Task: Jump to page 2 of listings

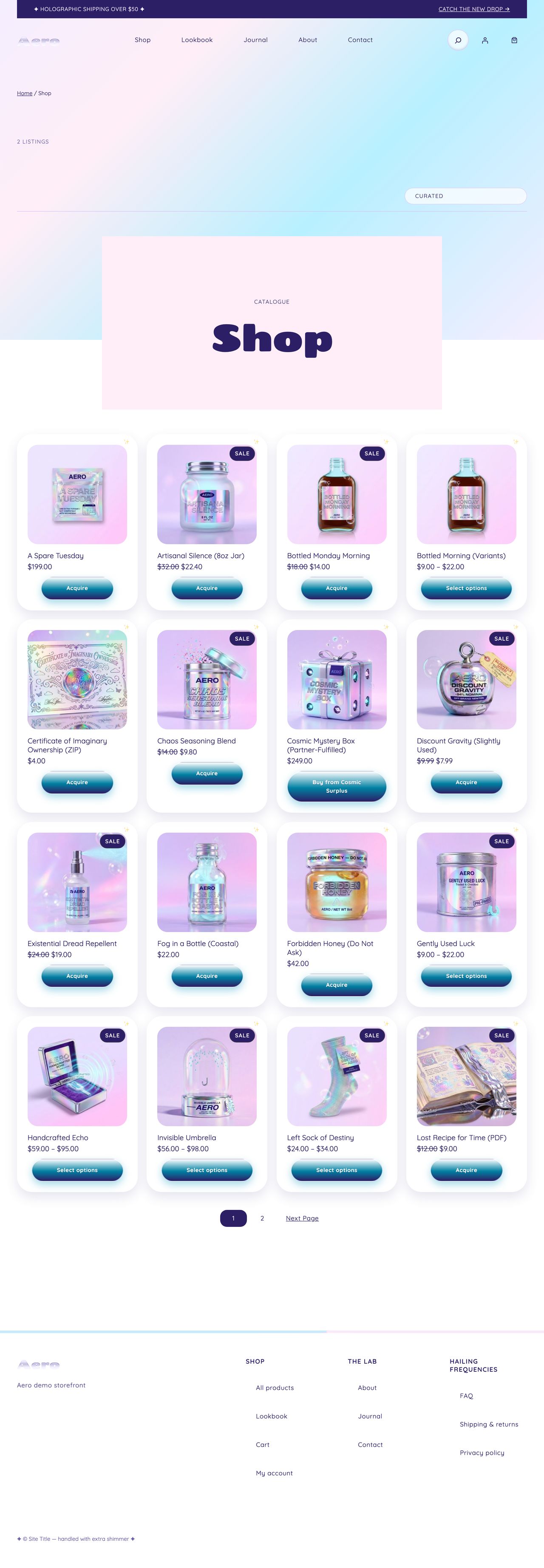Action: click(262, 1218)
